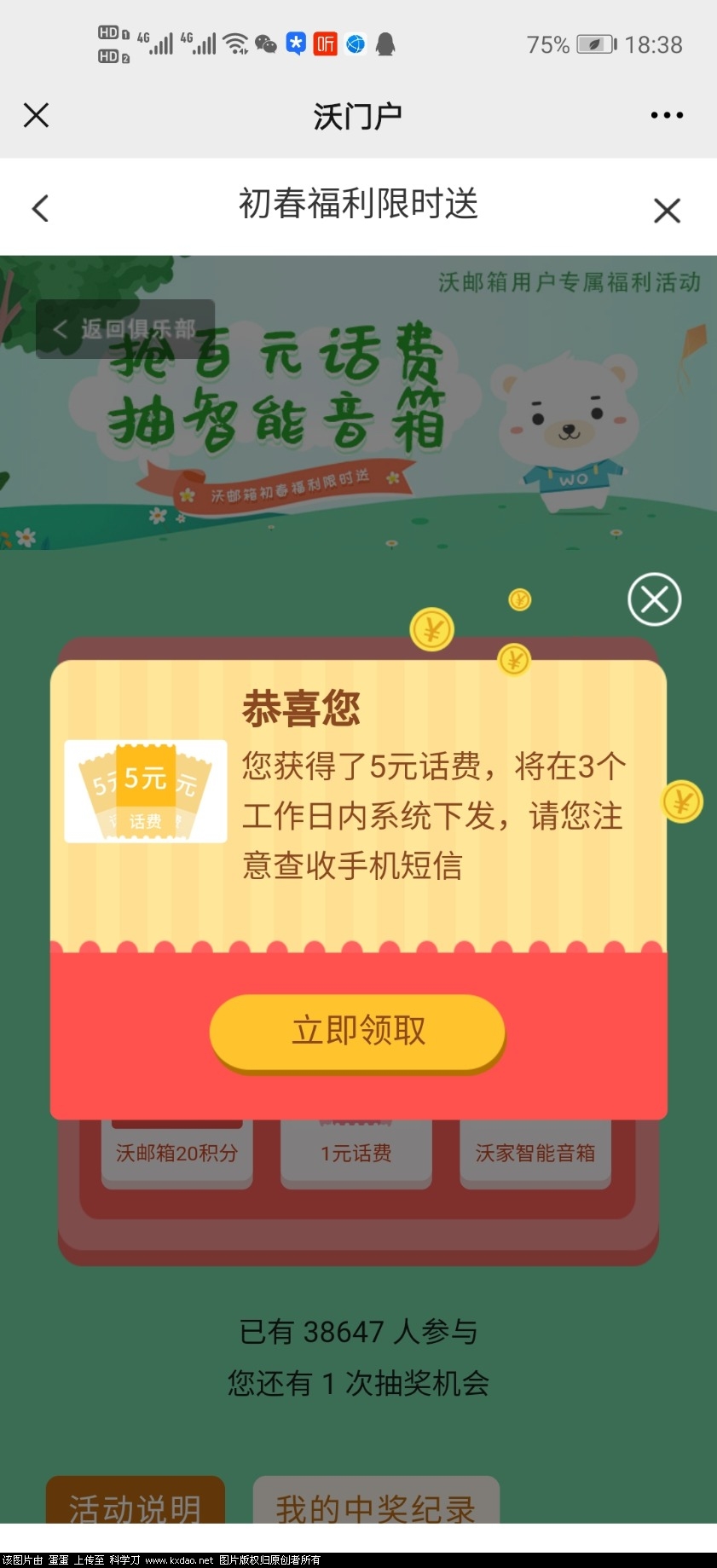The image size is (717, 1568).
Task: Tap the red 听 notification icon
Action: [x=326, y=43]
